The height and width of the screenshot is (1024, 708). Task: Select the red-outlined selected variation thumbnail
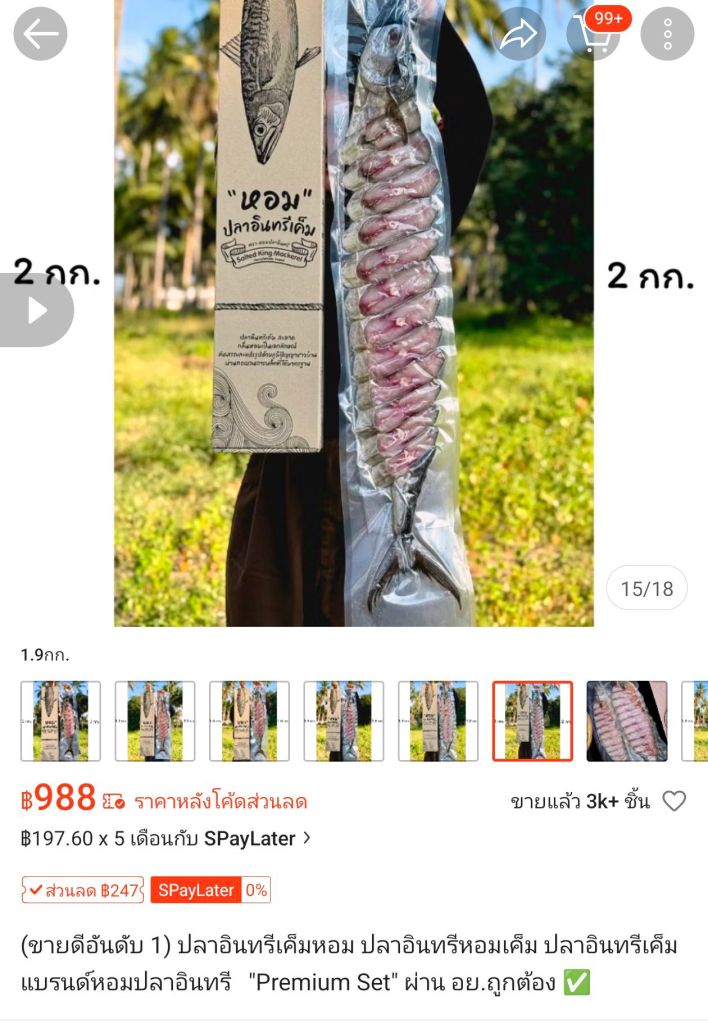[532, 721]
